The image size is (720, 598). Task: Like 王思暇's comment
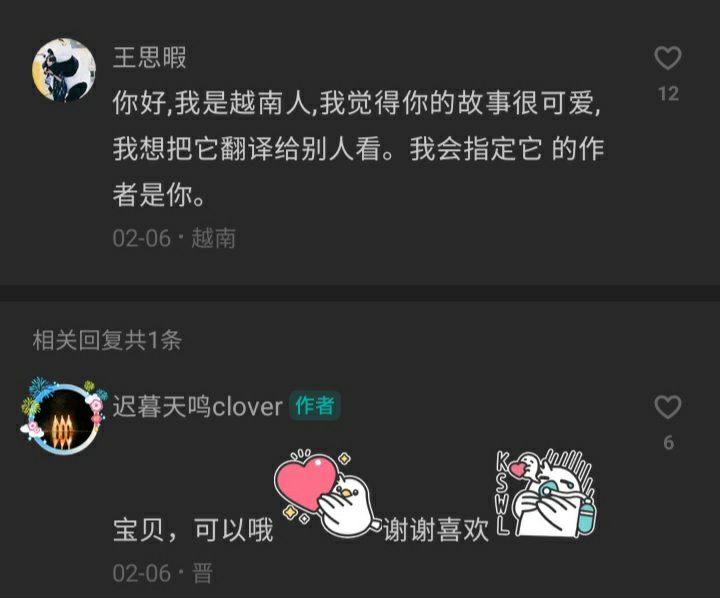click(667, 58)
